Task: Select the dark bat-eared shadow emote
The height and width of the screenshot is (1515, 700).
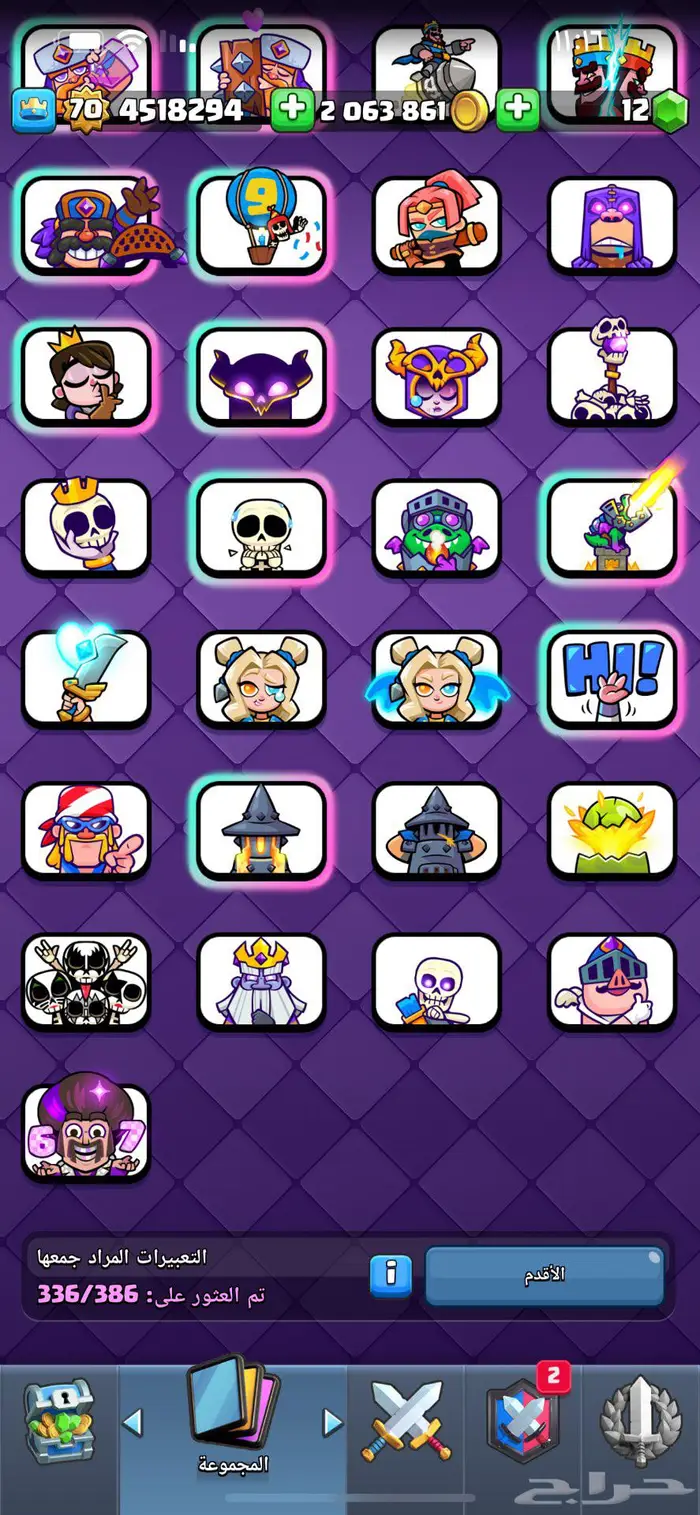Action: click(261, 375)
